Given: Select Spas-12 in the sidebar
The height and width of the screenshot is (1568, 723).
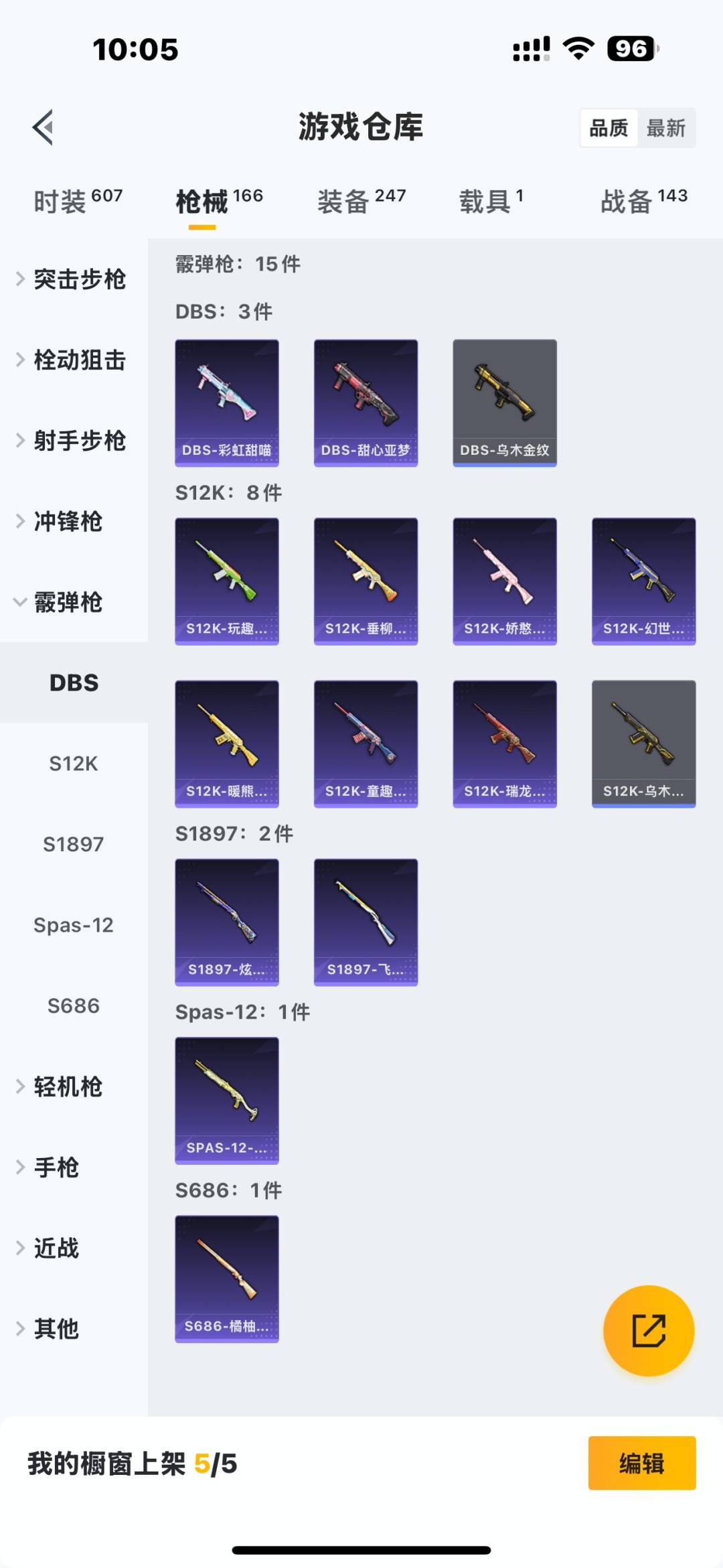Looking at the screenshot, I should click(x=74, y=924).
